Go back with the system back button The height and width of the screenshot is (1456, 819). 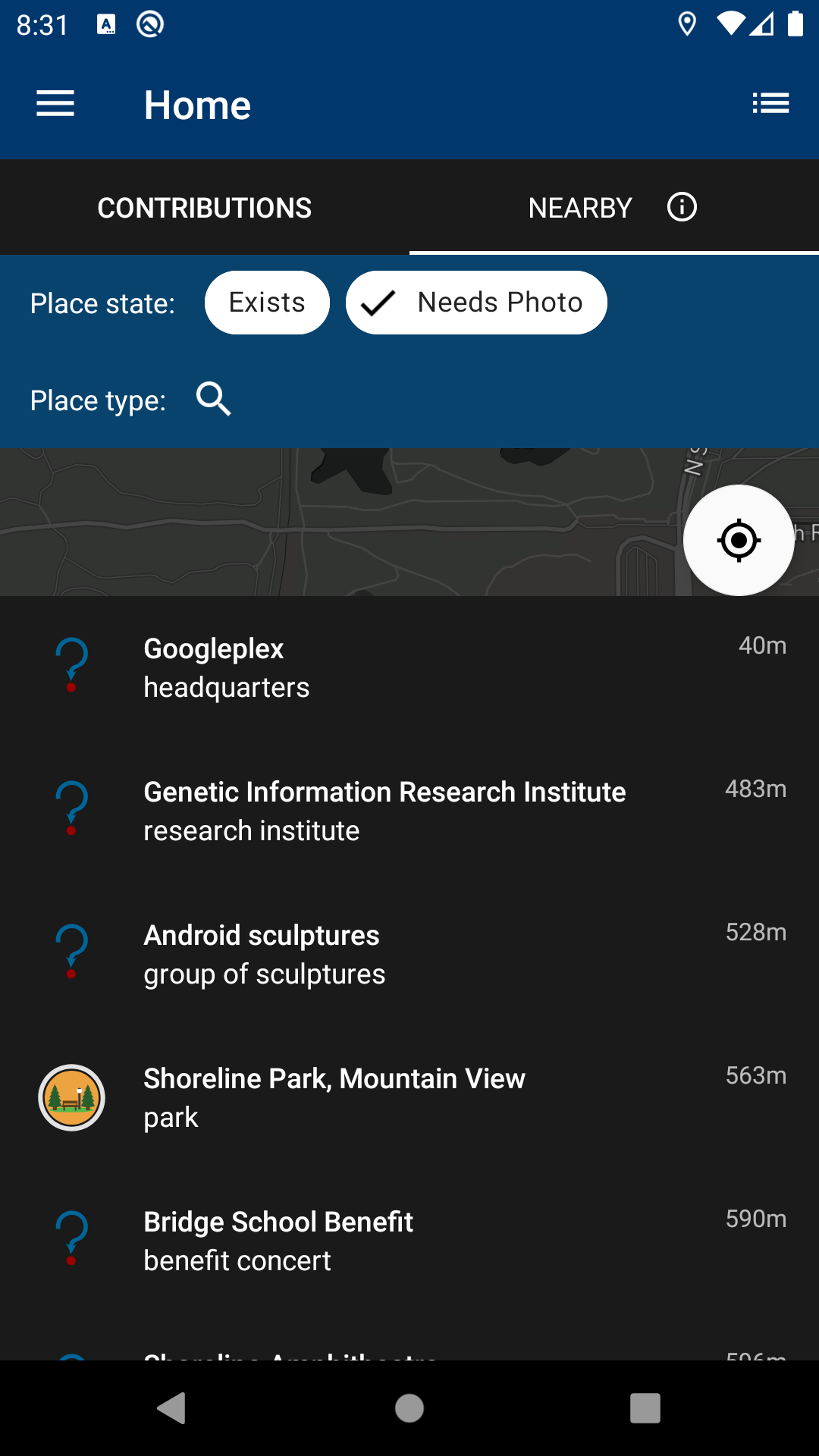(x=172, y=1408)
